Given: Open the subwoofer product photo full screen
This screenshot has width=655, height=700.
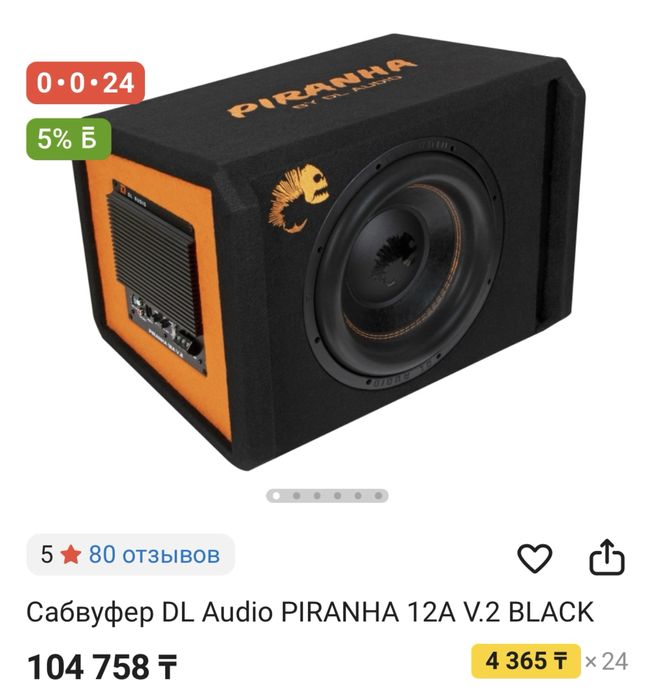Looking at the screenshot, I should pyautogui.click(x=330, y=260).
